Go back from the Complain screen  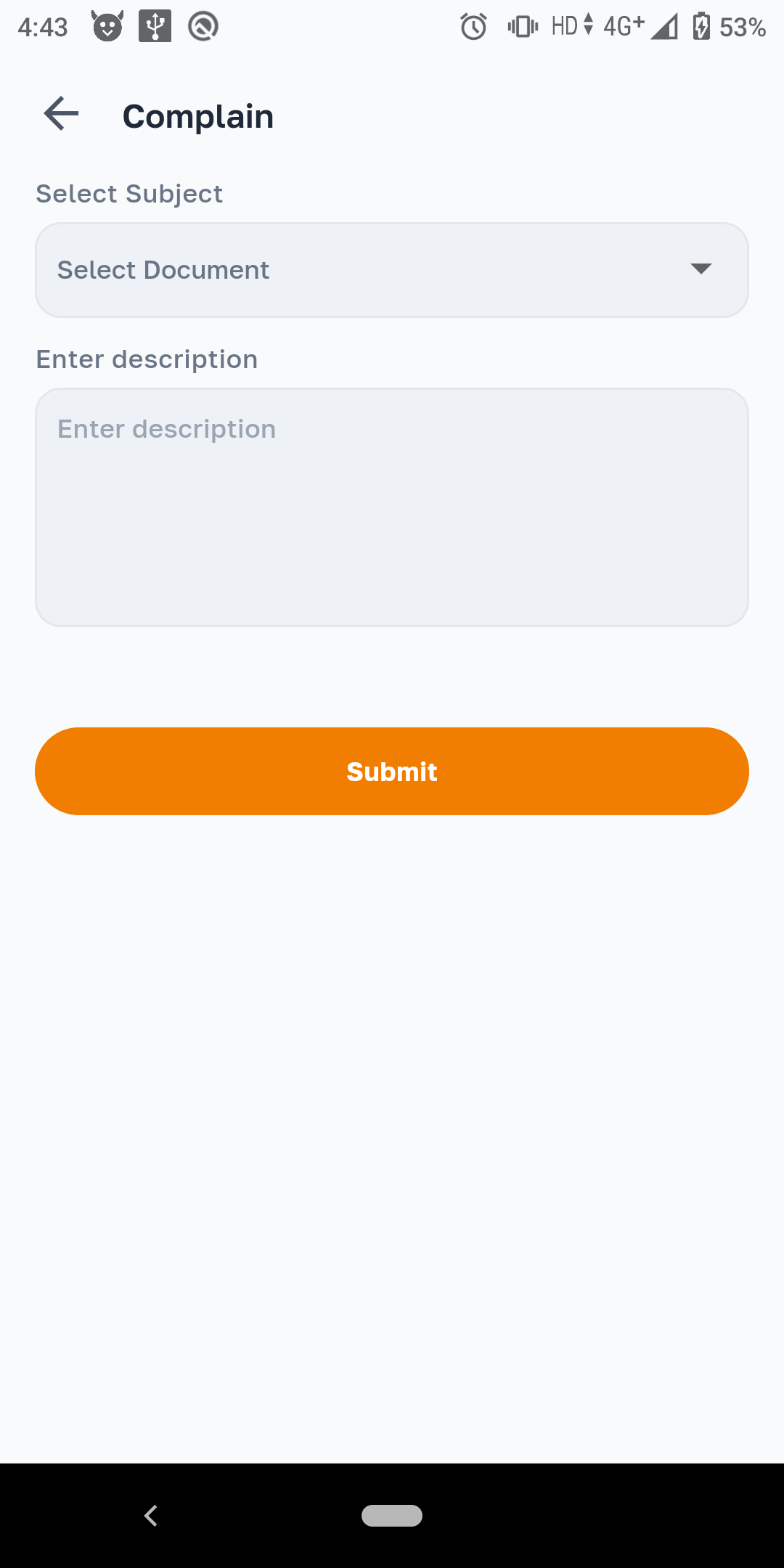tap(61, 114)
